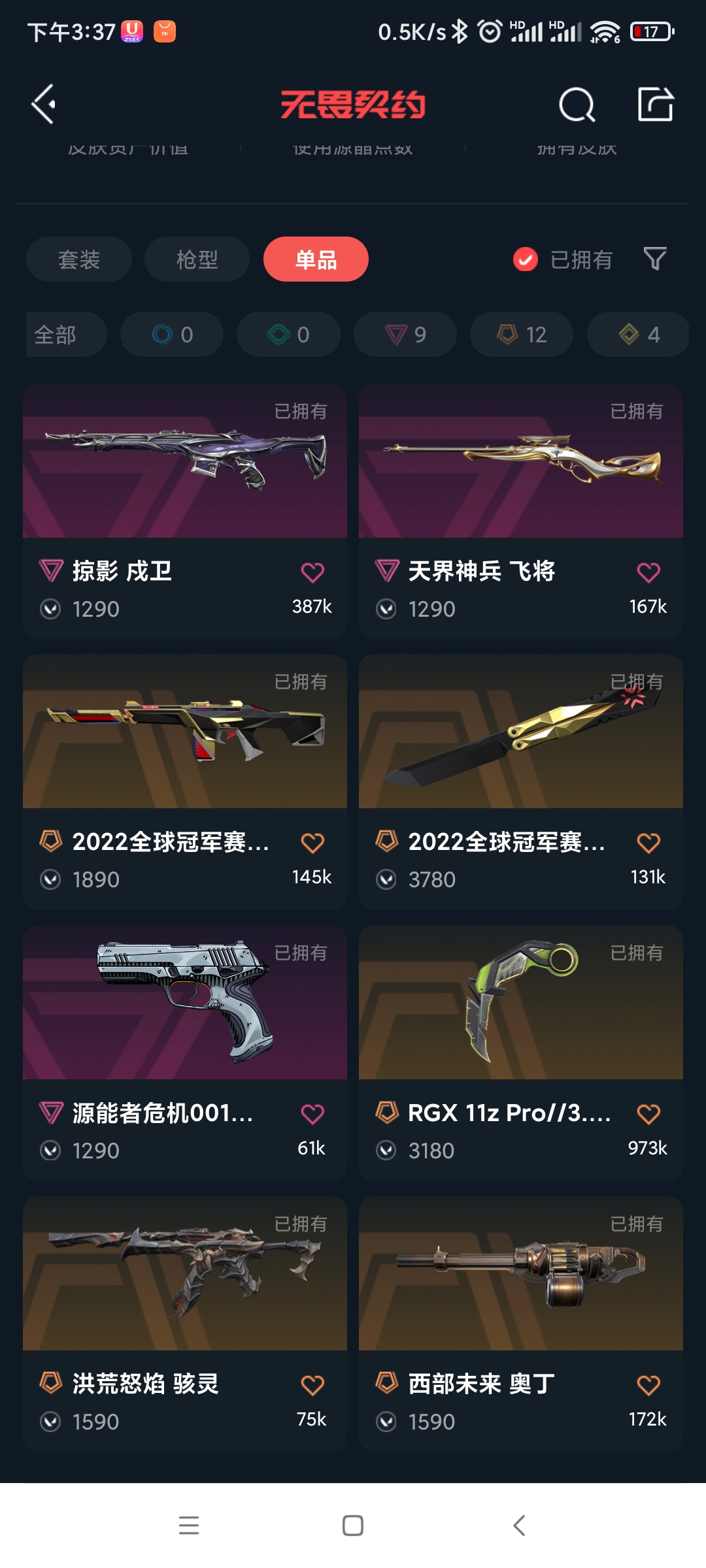Viewport: 706px width, 1568px height.
Task: Uncheck the 已拥有 filter checkbox
Action: 526,259
